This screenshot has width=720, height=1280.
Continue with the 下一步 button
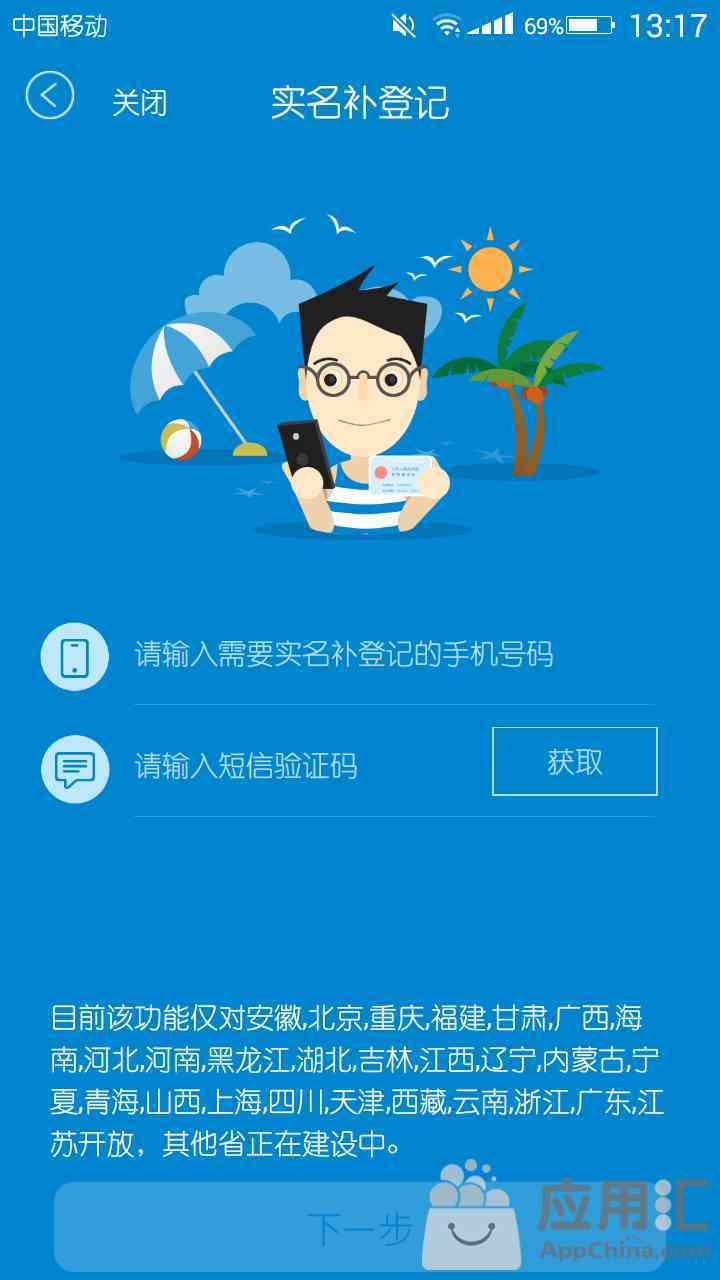(358, 1228)
